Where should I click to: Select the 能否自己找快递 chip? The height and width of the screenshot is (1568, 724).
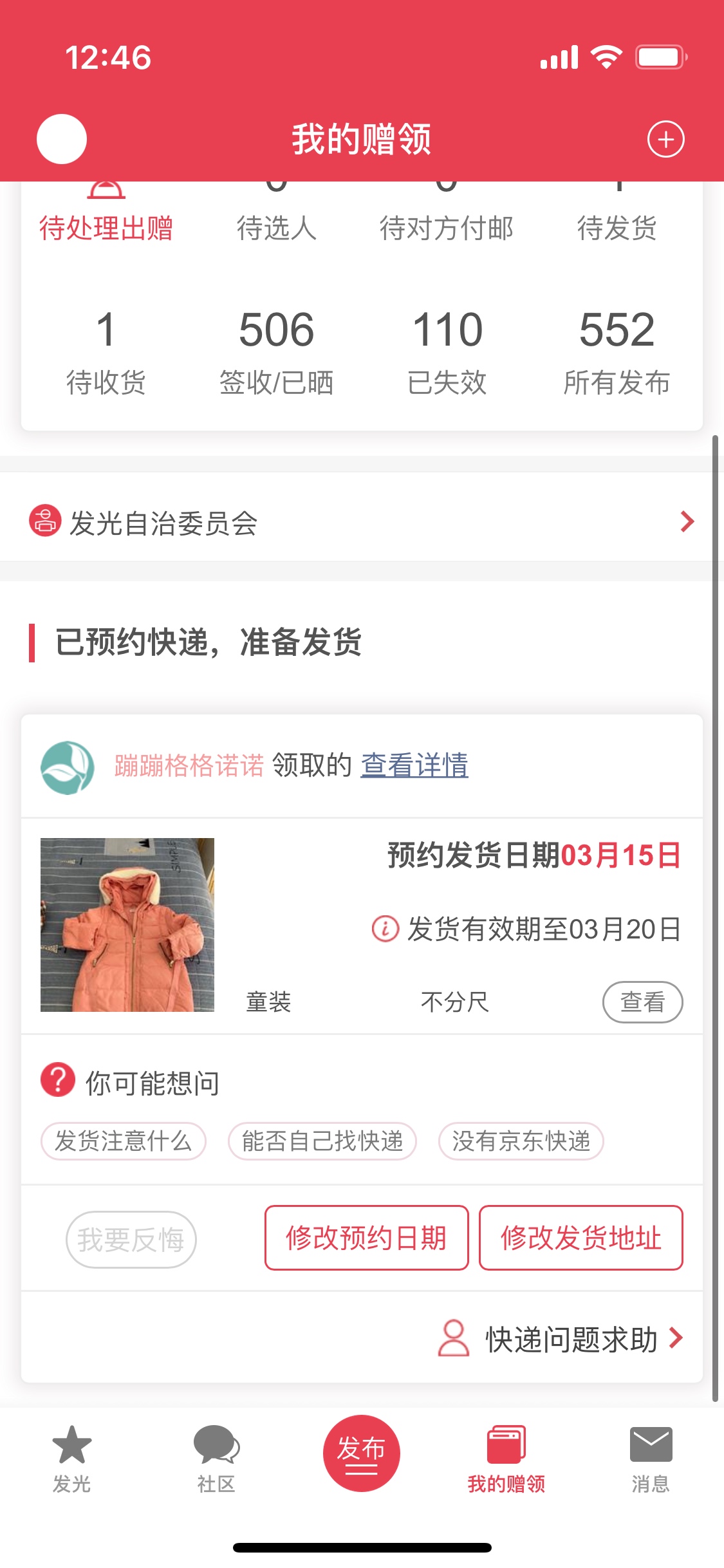(x=322, y=1141)
